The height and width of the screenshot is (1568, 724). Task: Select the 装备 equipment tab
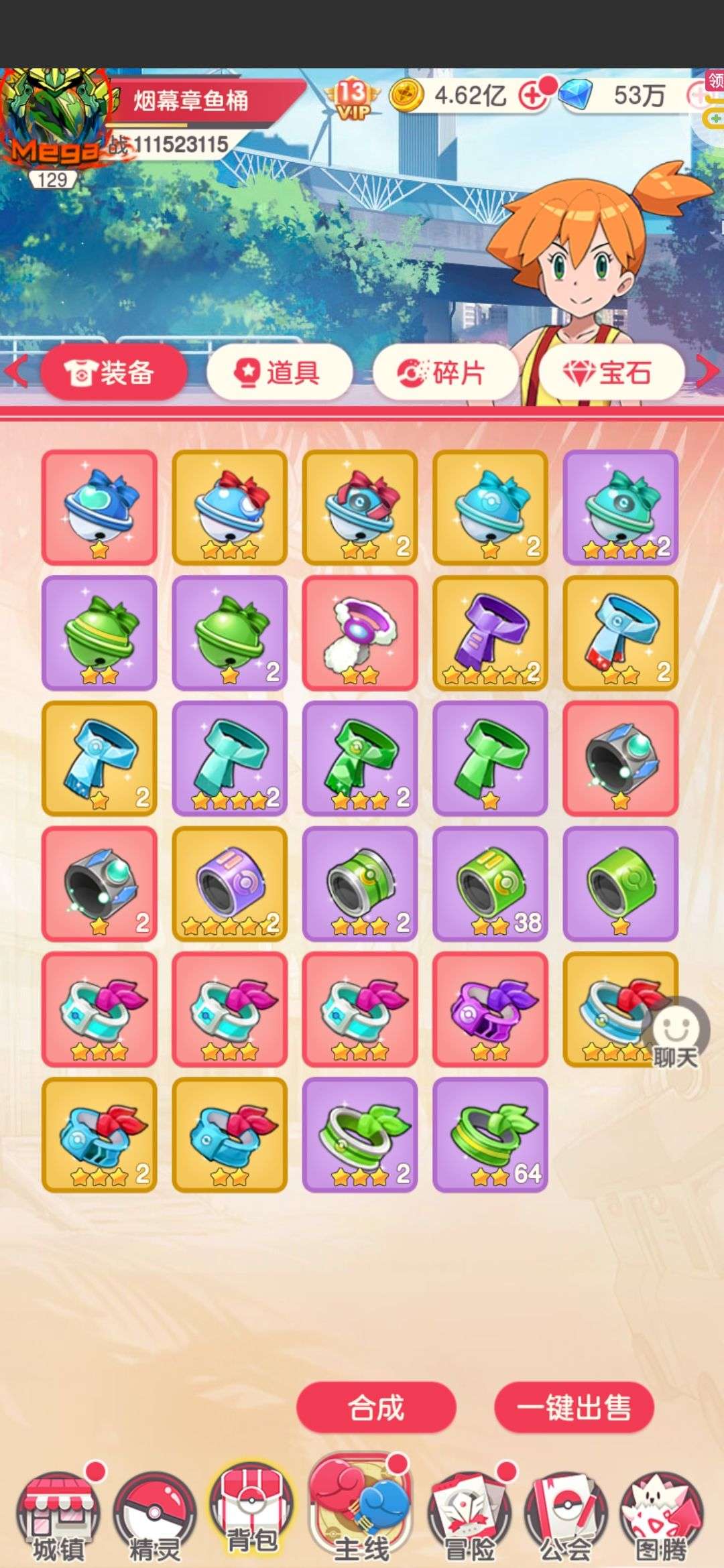tap(113, 373)
